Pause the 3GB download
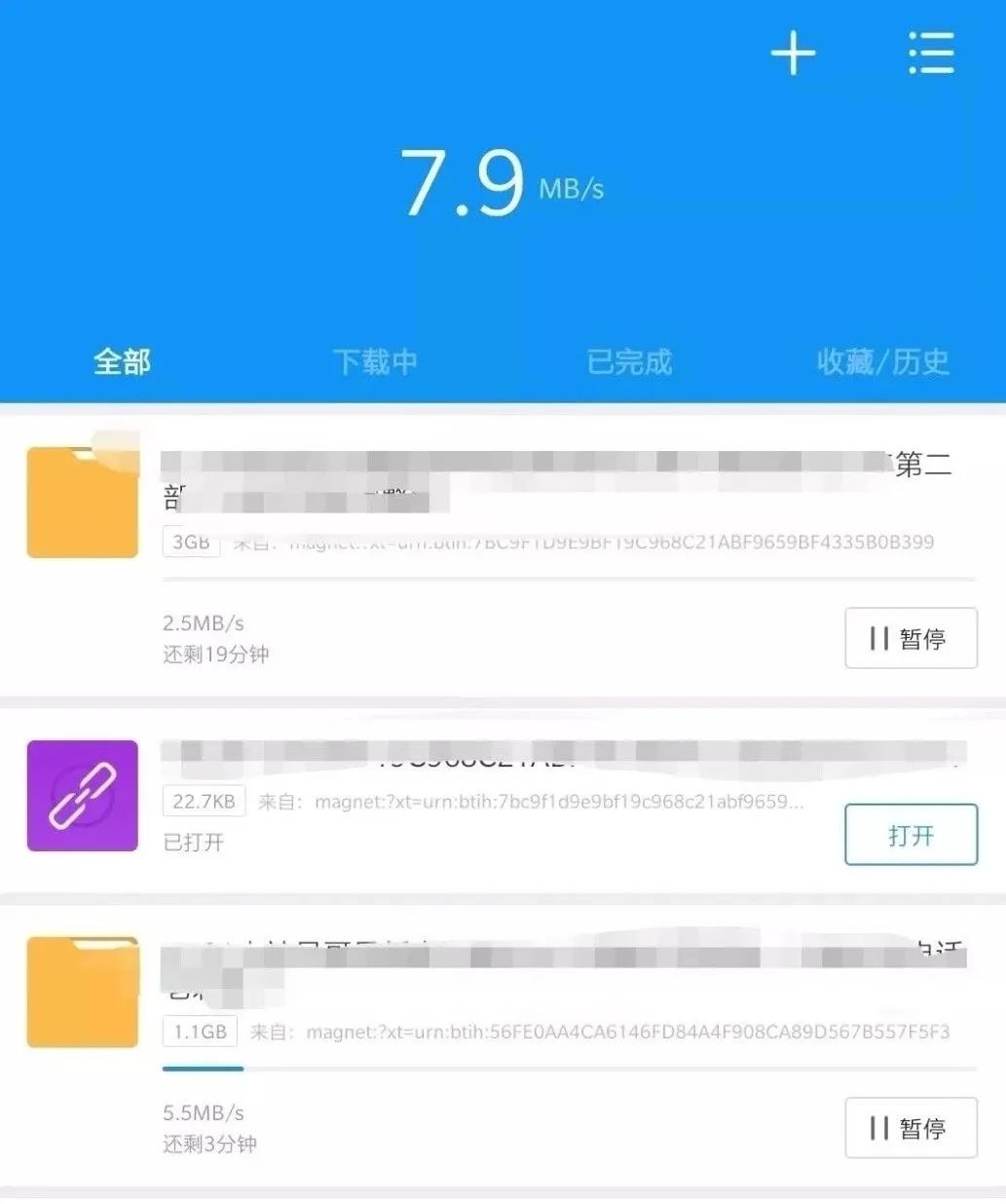This screenshot has height=1204, width=1006. pos(910,638)
